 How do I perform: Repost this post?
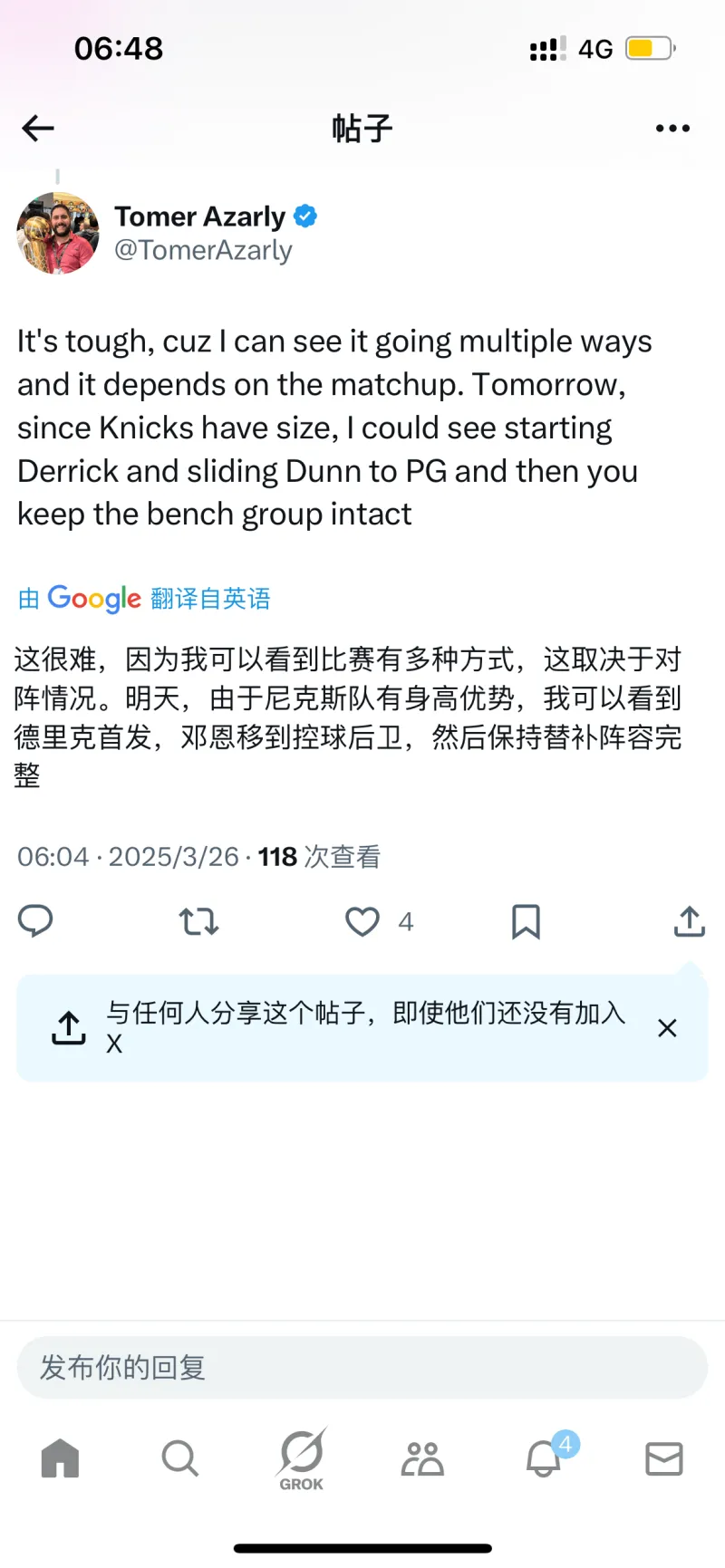[x=198, y=921]
